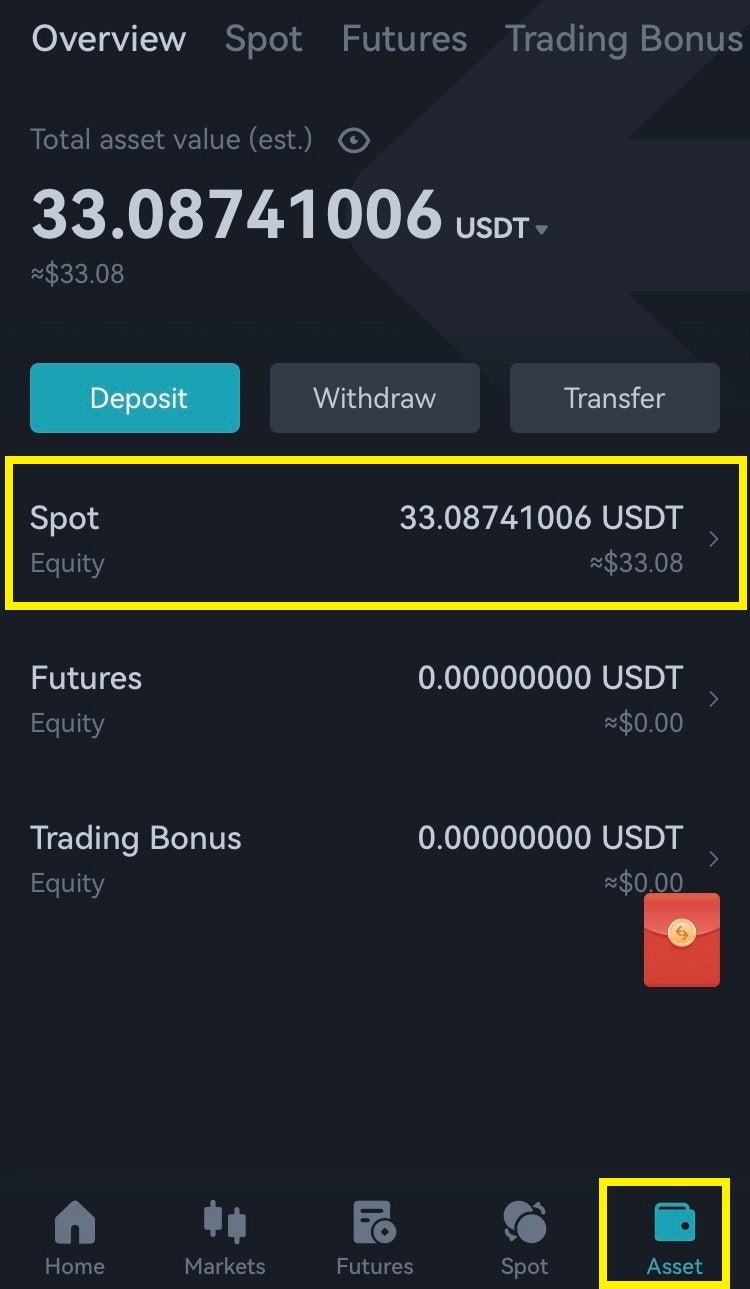The image size is (750, 1289).
Task: Open the highlighted Spot equity section
Action: pos(375,538)
